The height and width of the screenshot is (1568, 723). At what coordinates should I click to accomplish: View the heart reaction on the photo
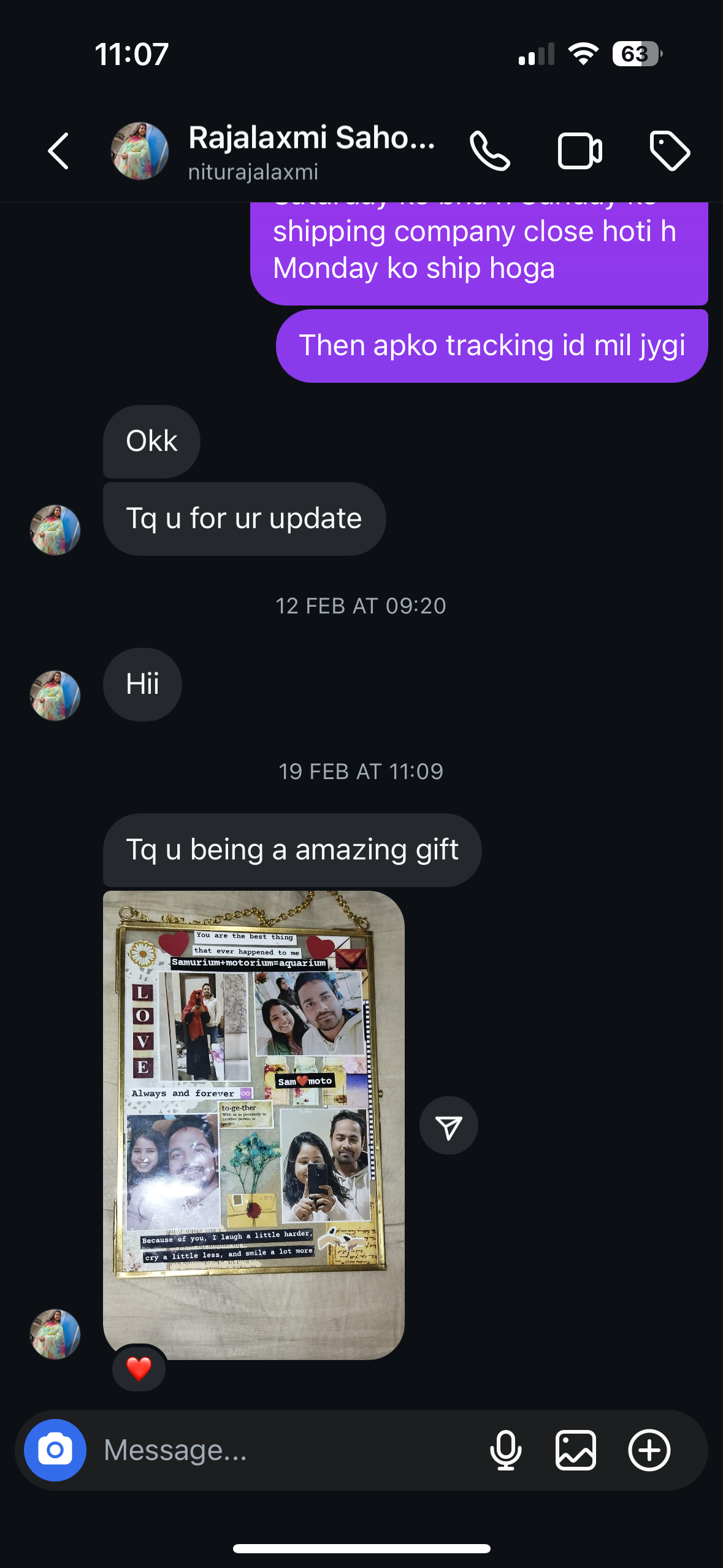tap(139, 1369)
